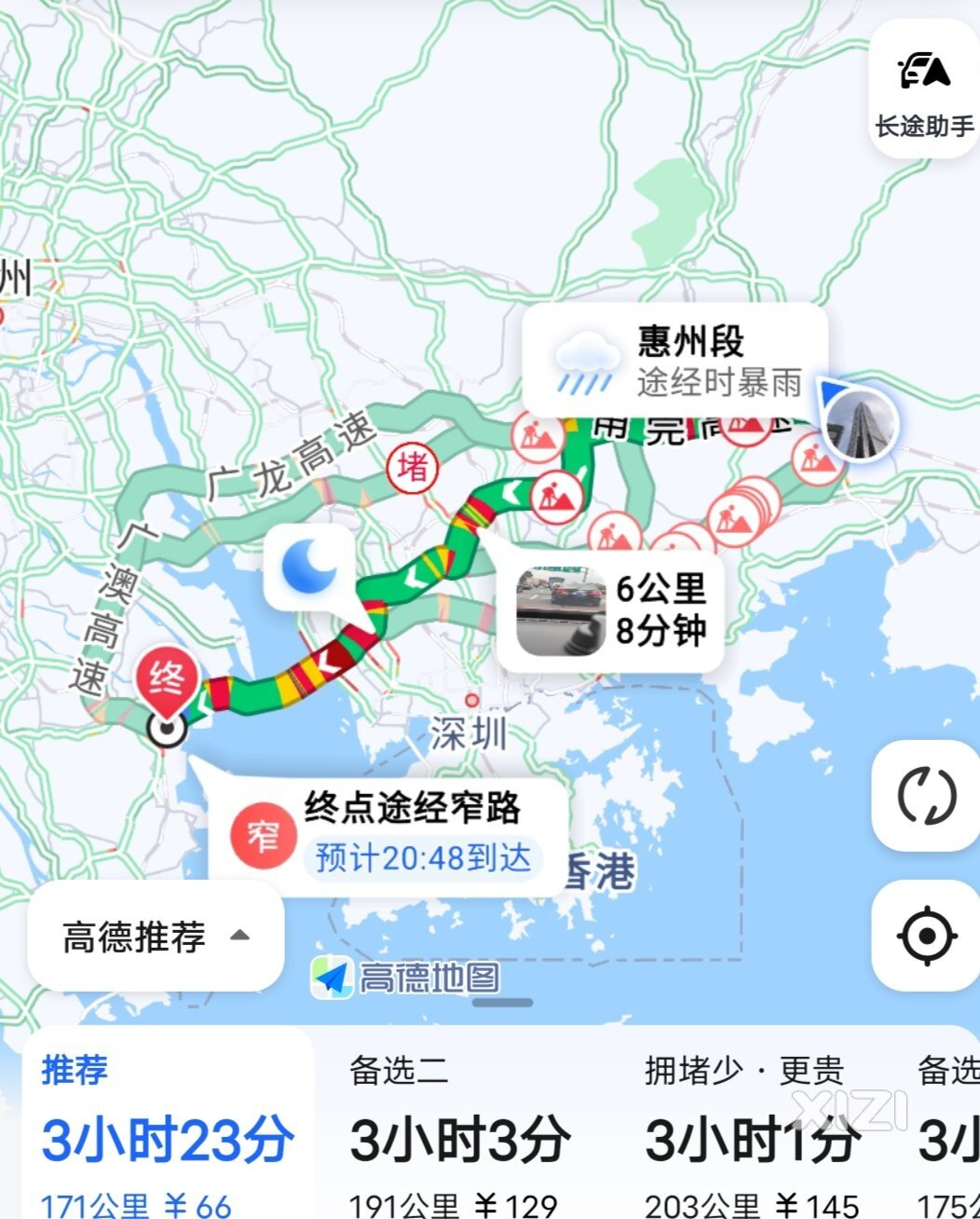Recenter map on current location
980x1219 pixels.
(926, 935)
